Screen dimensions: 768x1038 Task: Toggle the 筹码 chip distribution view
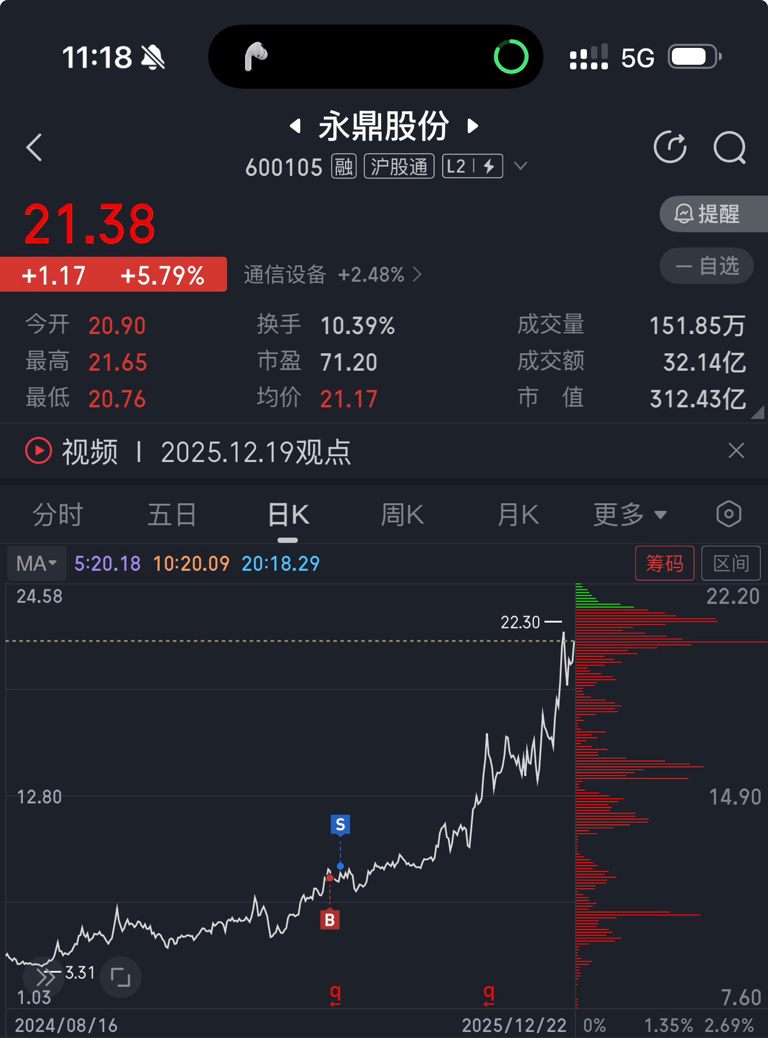tap(664, 563)
